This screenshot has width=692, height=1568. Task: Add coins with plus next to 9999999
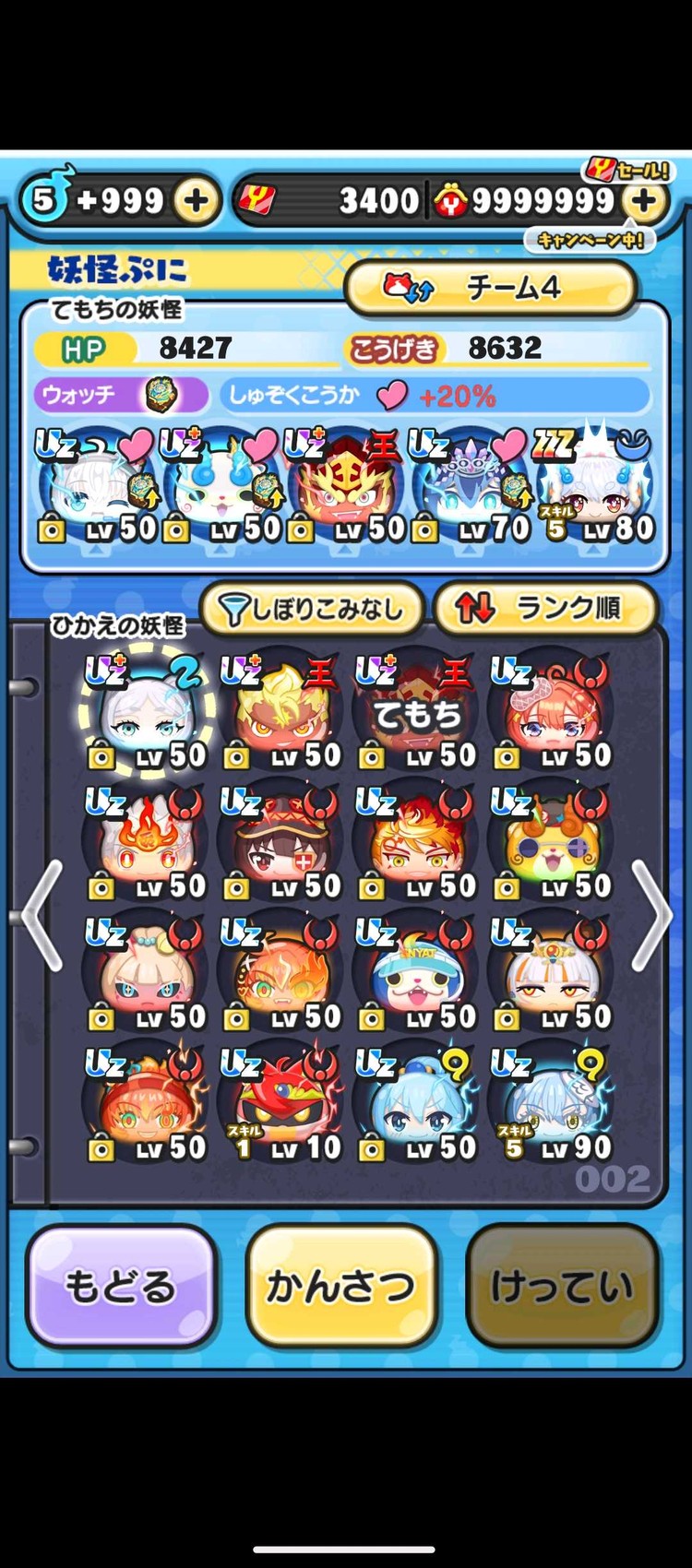pyautogui.click(x=645, y=200)
